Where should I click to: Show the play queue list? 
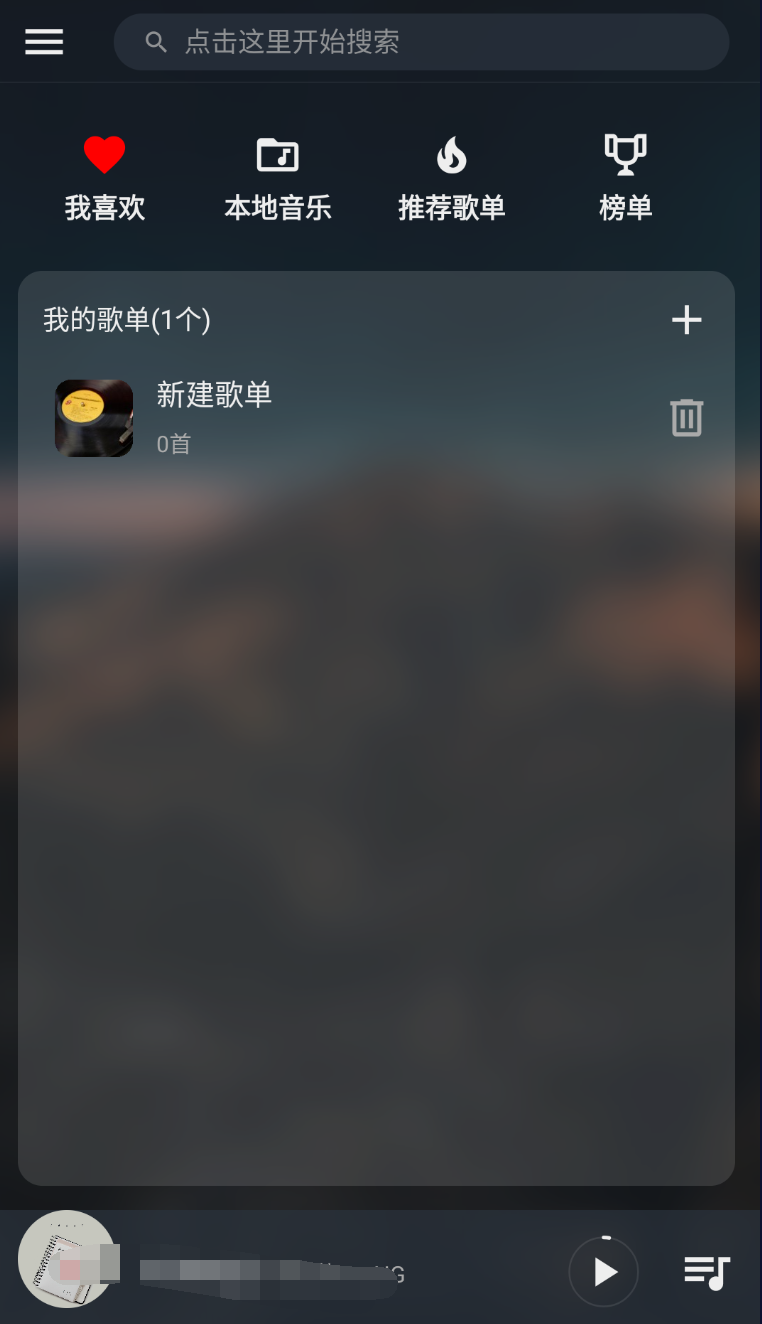707,1272
